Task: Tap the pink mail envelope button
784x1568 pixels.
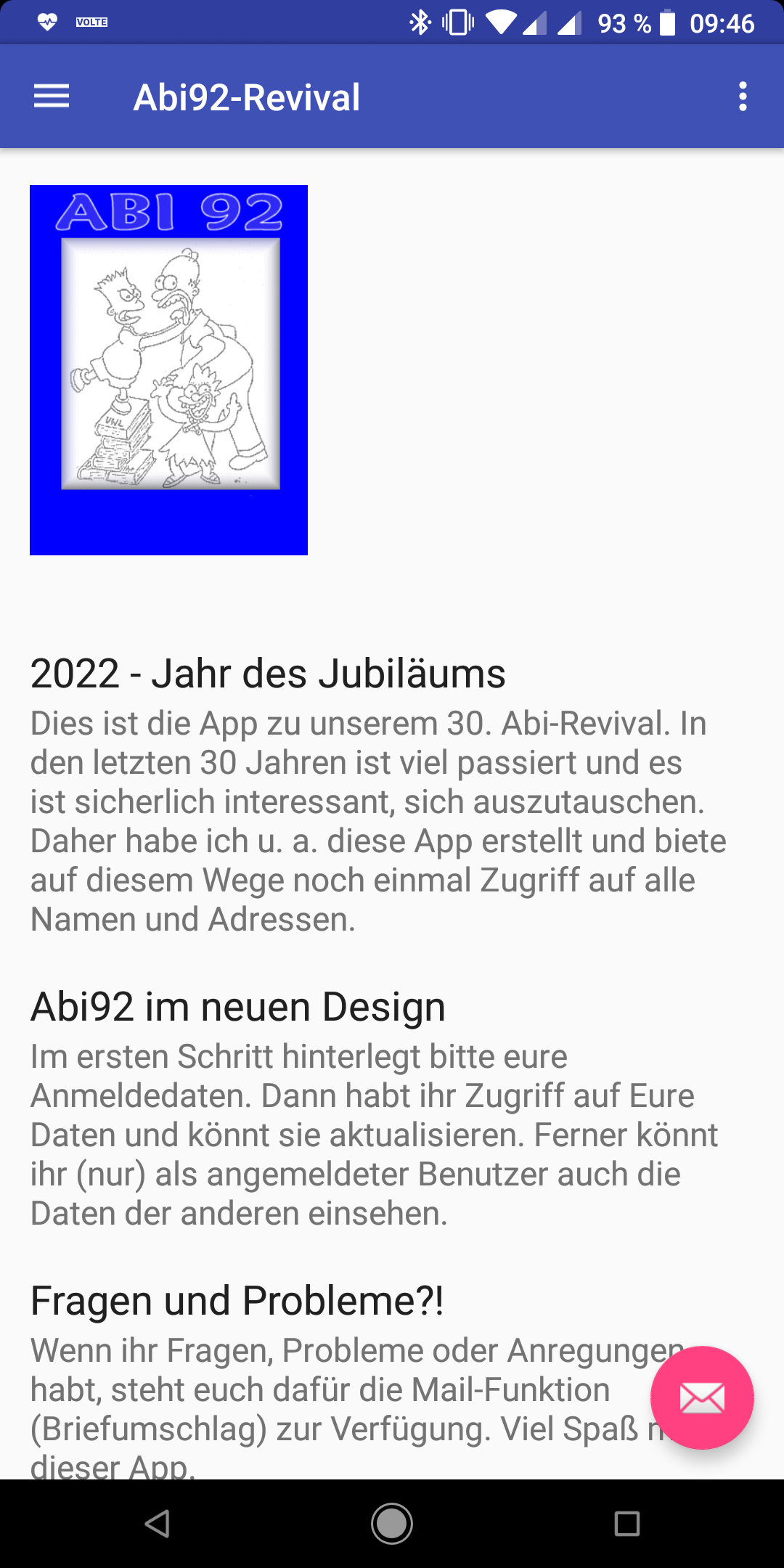Action: point(701,1397)
